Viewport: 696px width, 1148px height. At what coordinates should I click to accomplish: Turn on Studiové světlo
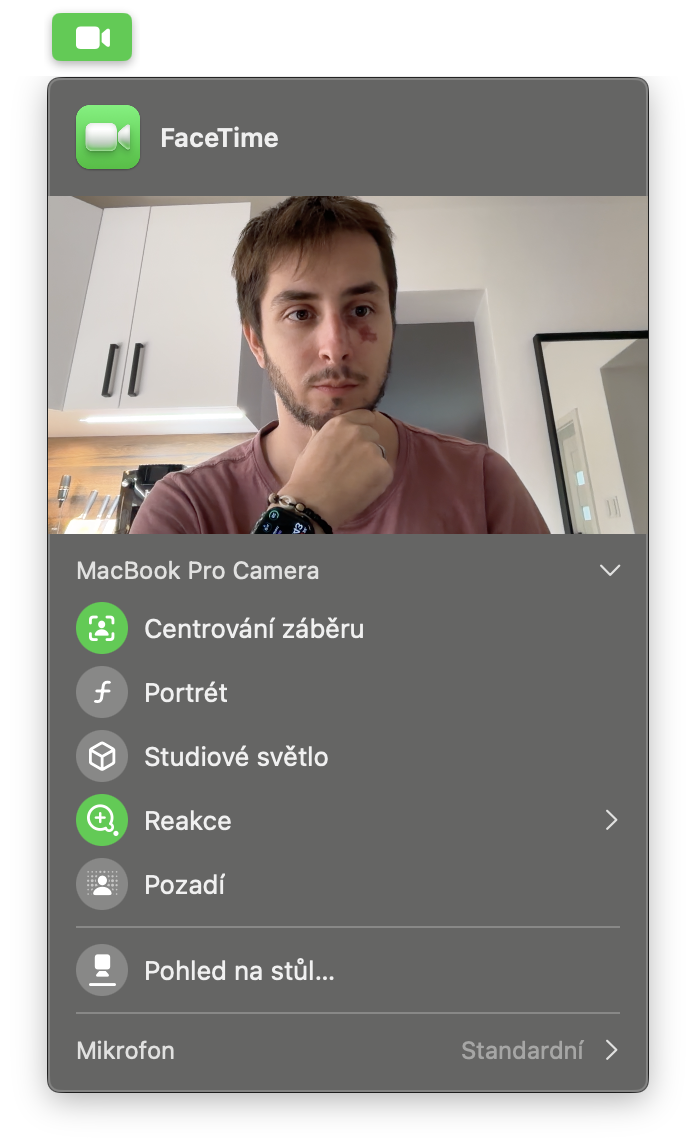pos(102,757)
